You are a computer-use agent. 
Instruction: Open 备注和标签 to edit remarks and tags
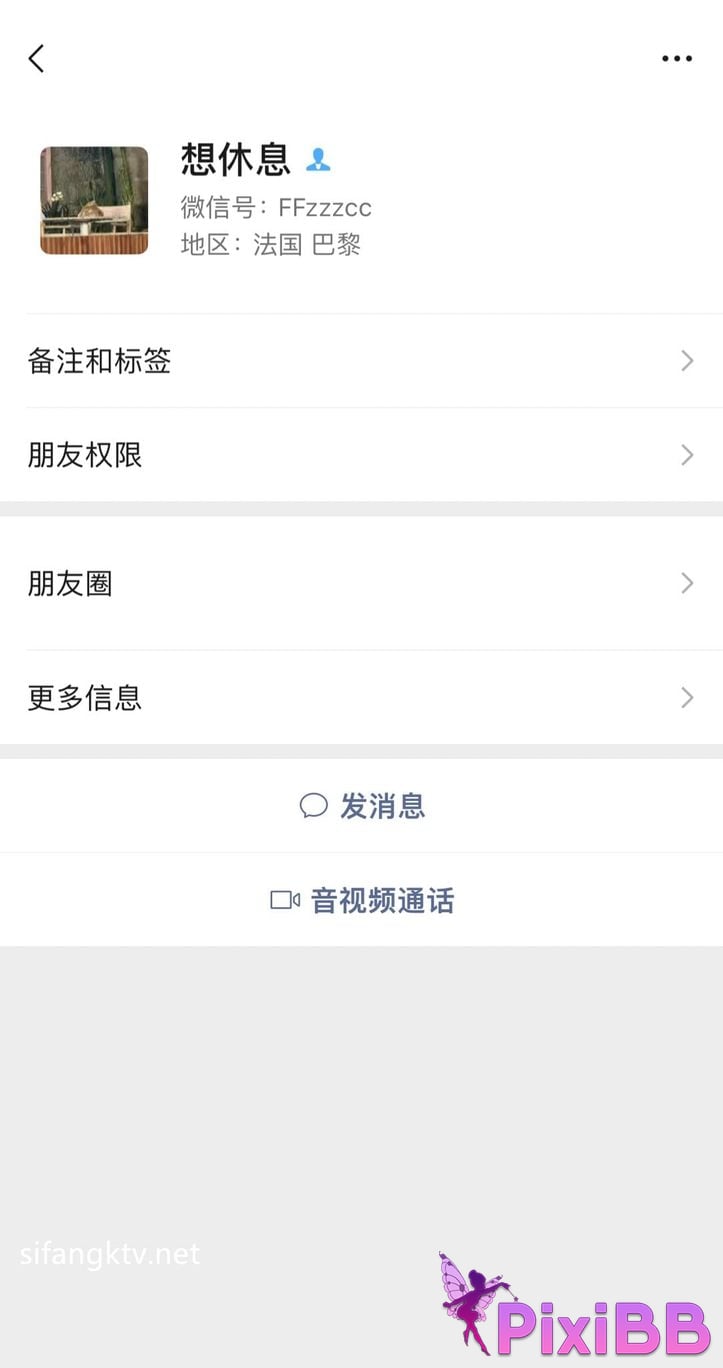point(99,361)
